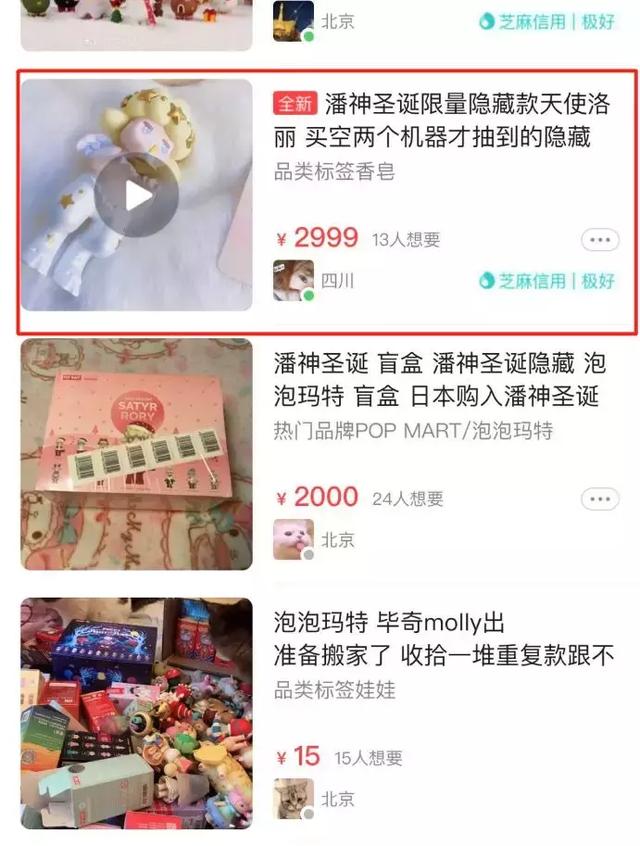Open the SATYR RORY blind box photo
This screenshot has width=640, height=846.
(137, 455)
